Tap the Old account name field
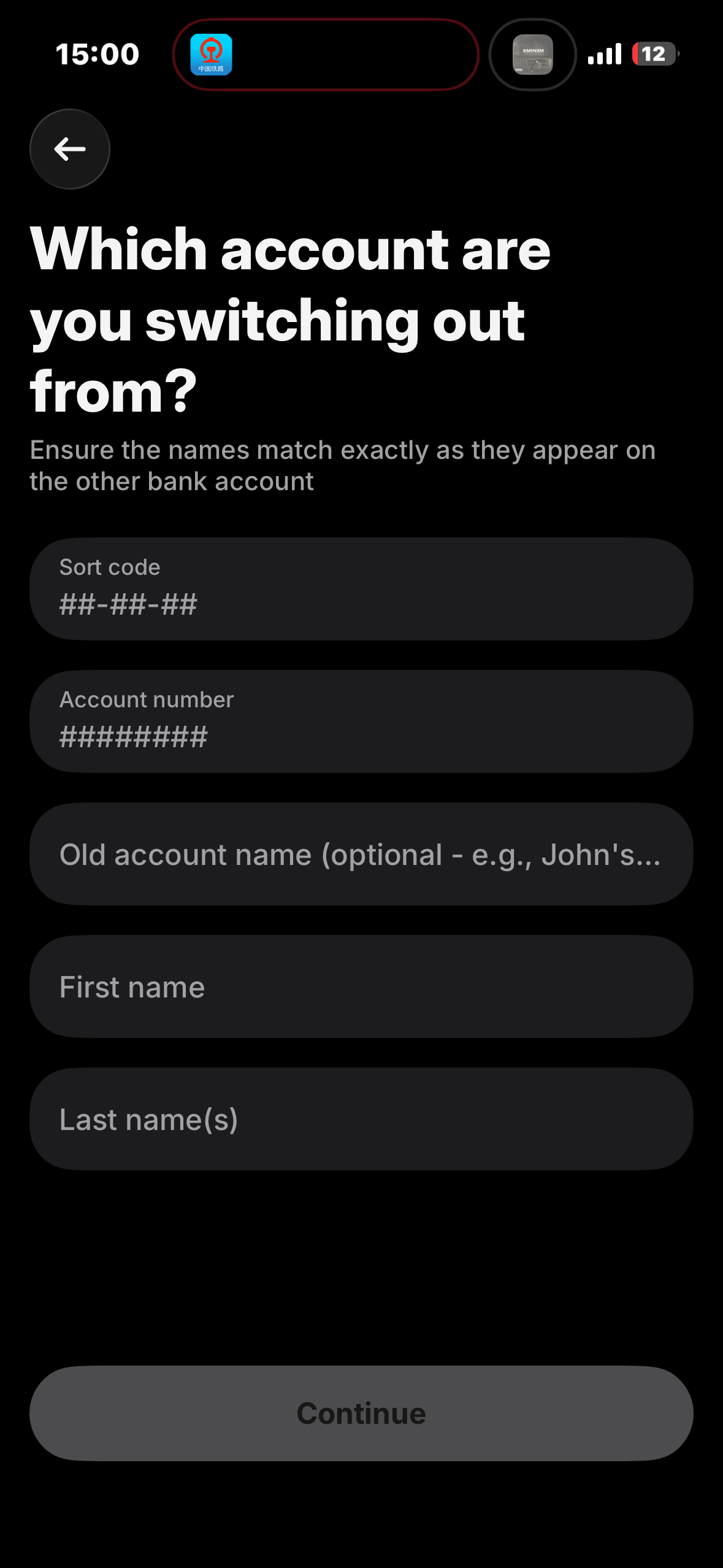This screenshot has width=723, height=1568. coord(361,854)
